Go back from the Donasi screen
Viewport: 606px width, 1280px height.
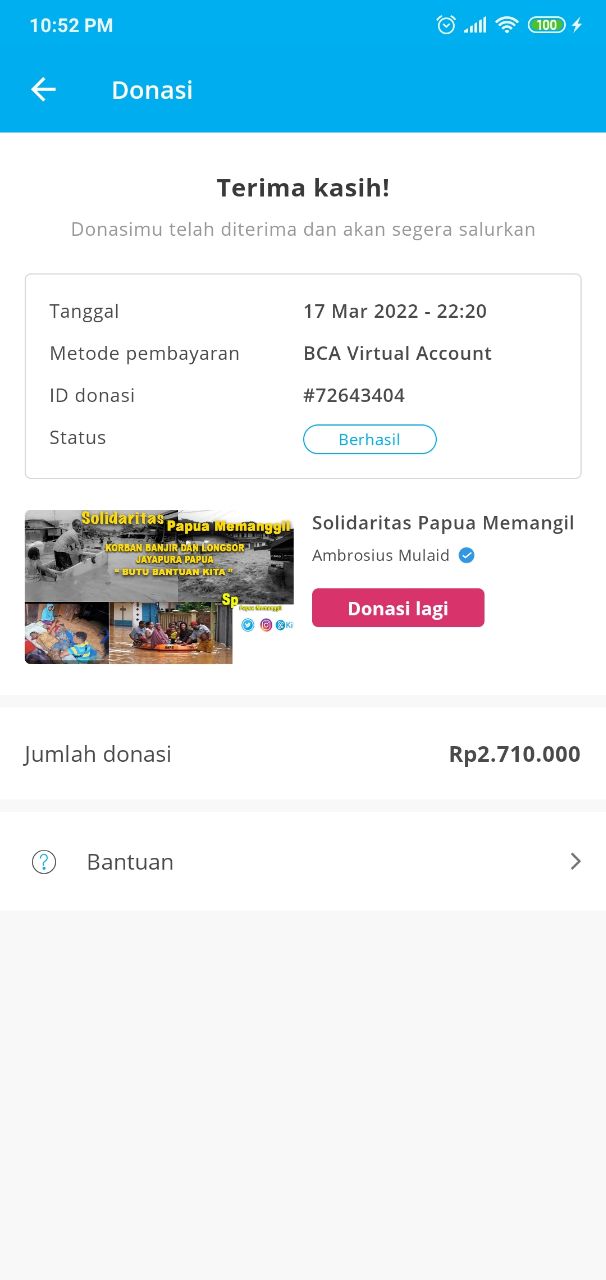click(43, 90)
